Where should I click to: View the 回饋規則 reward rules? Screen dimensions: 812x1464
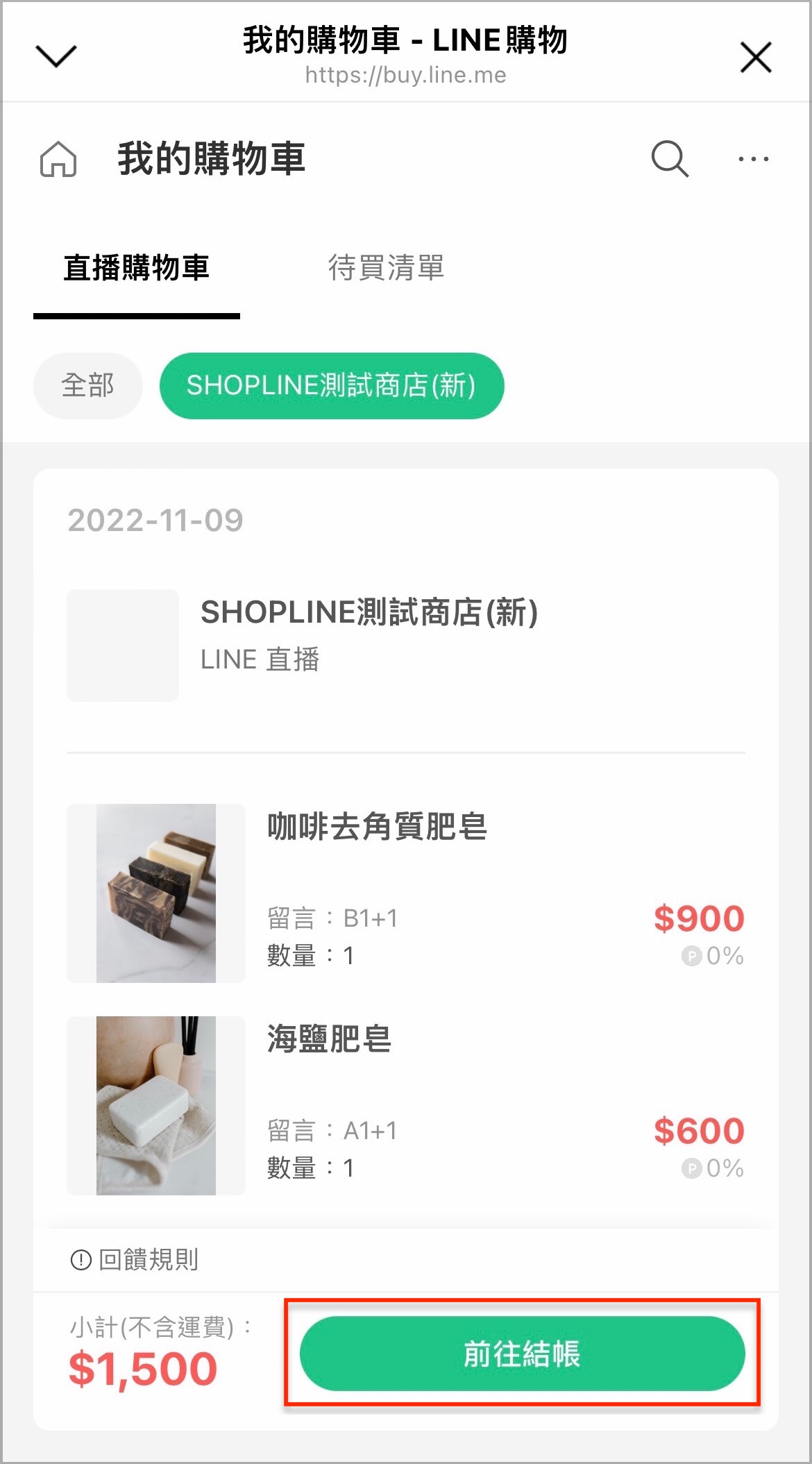point(135,1259)
